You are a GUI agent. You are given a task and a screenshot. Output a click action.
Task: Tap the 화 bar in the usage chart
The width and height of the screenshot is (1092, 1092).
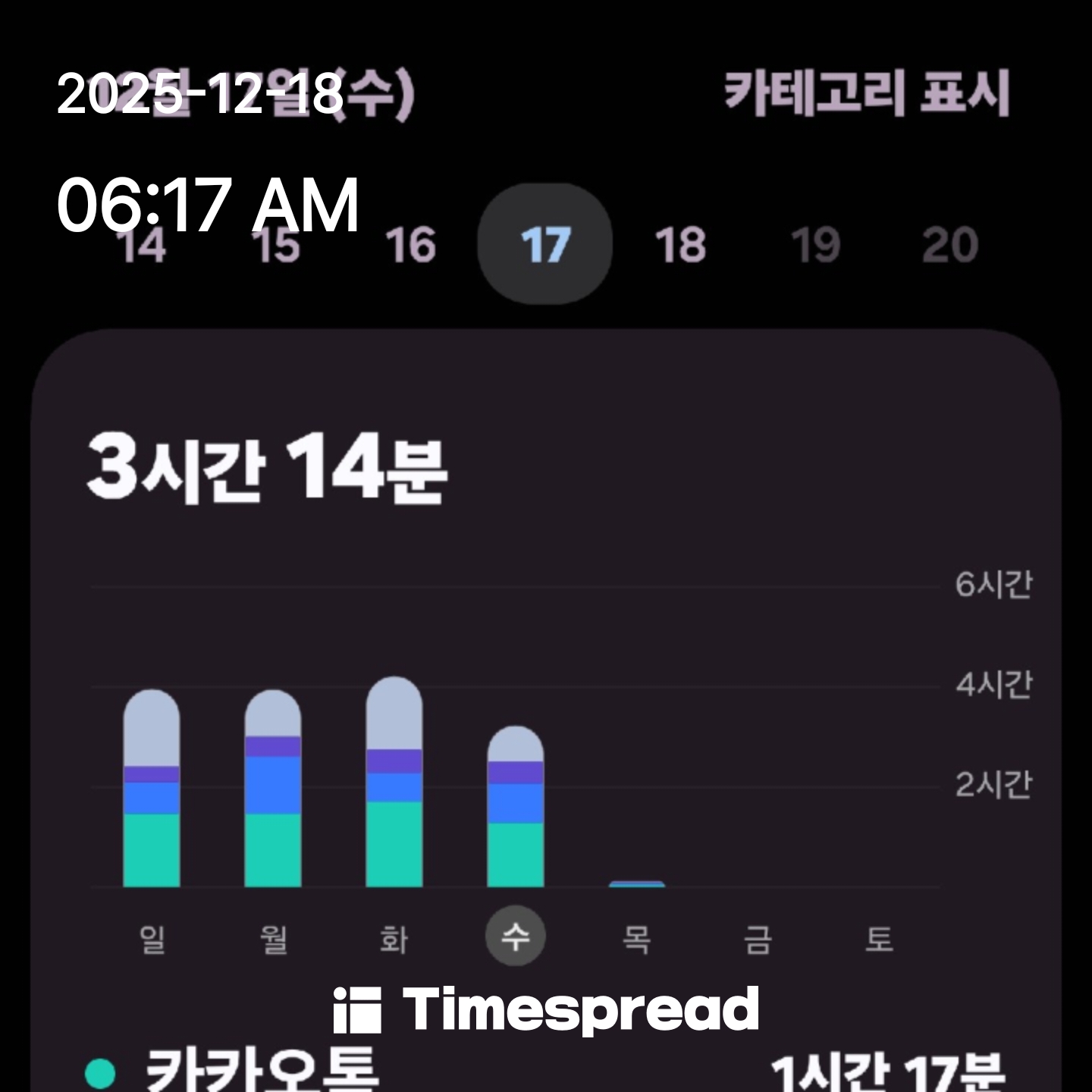coord(394,783)
